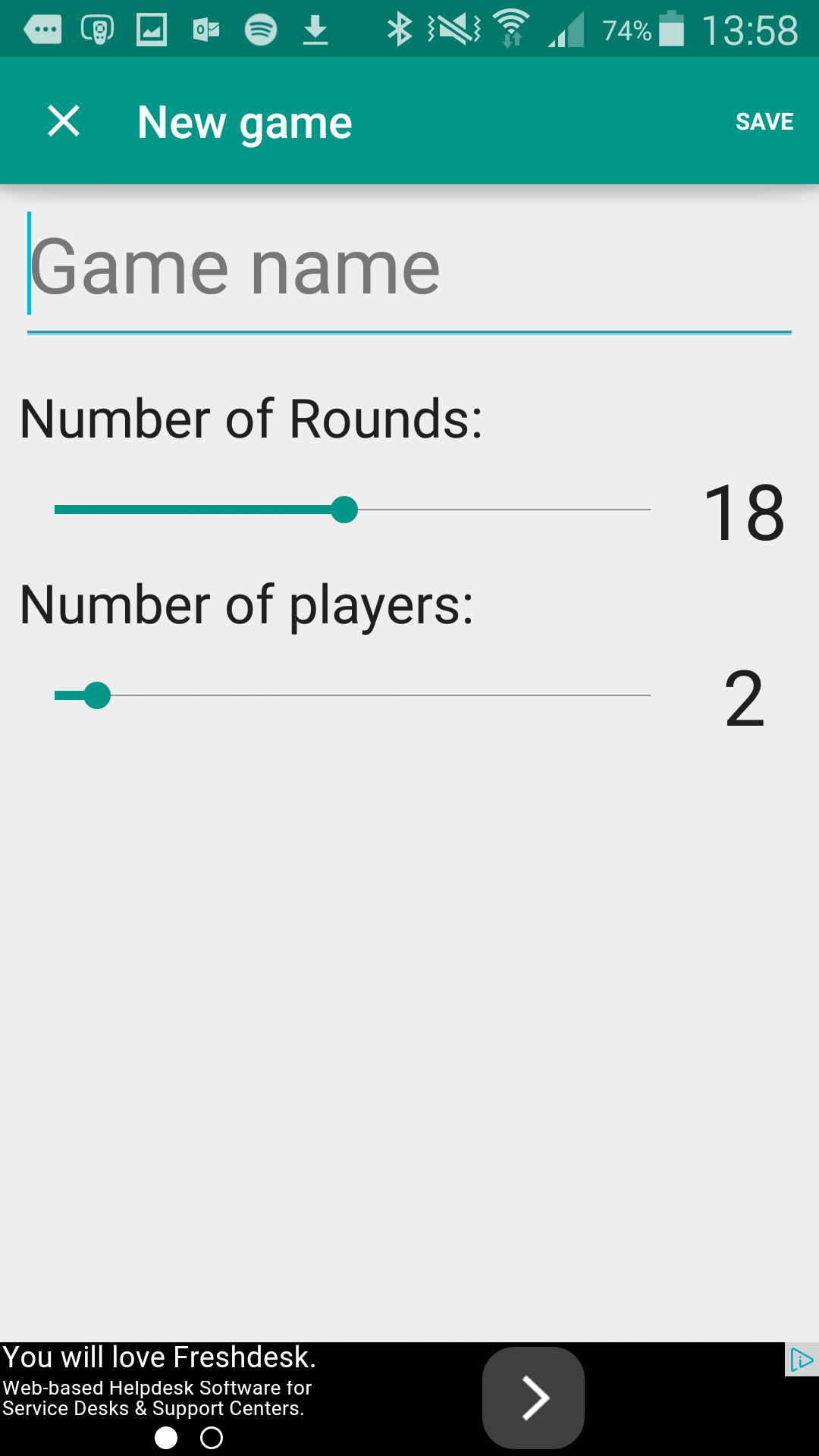Tap the Outlook email notification icon
The image size is (819, 1456).
(206, 29)
